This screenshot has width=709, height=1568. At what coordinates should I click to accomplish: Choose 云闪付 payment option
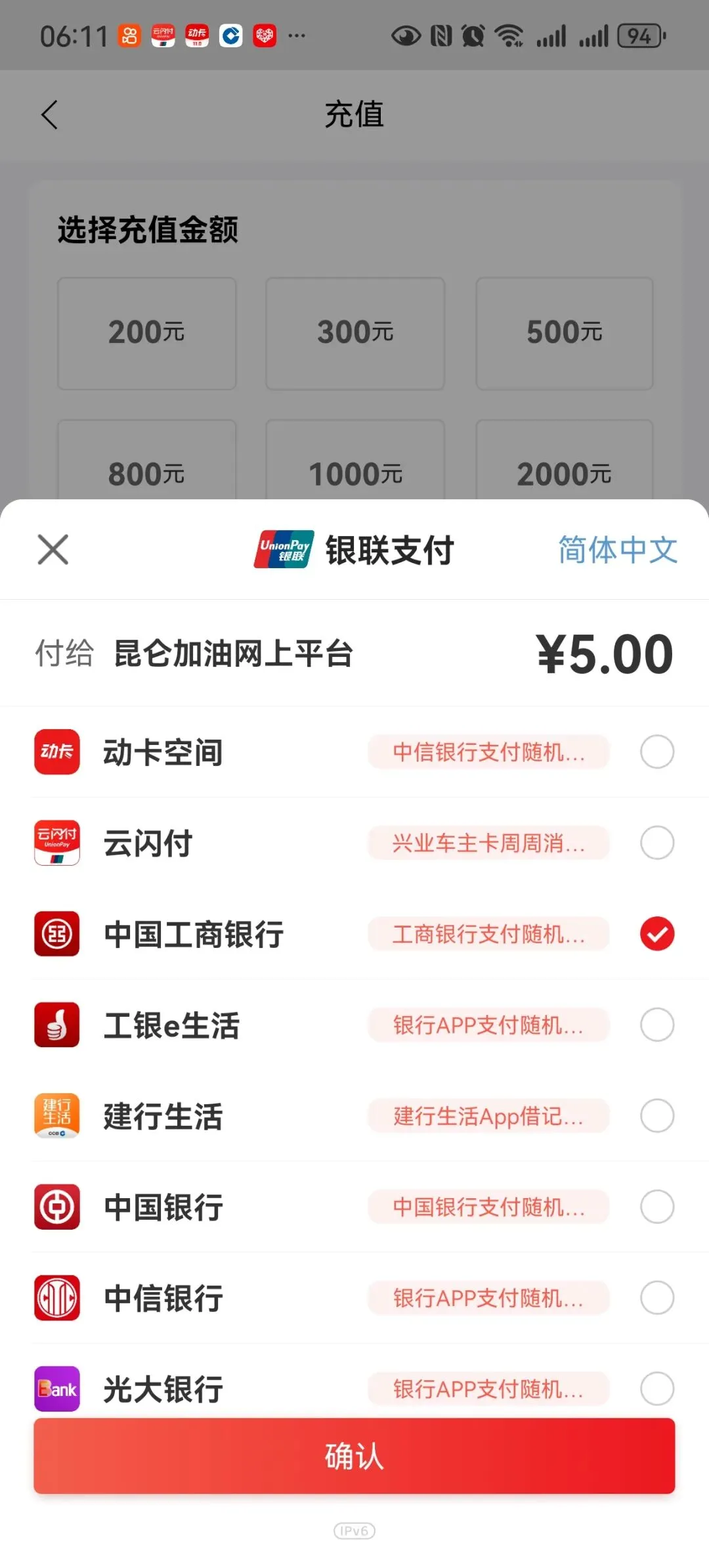coord(354,843)
